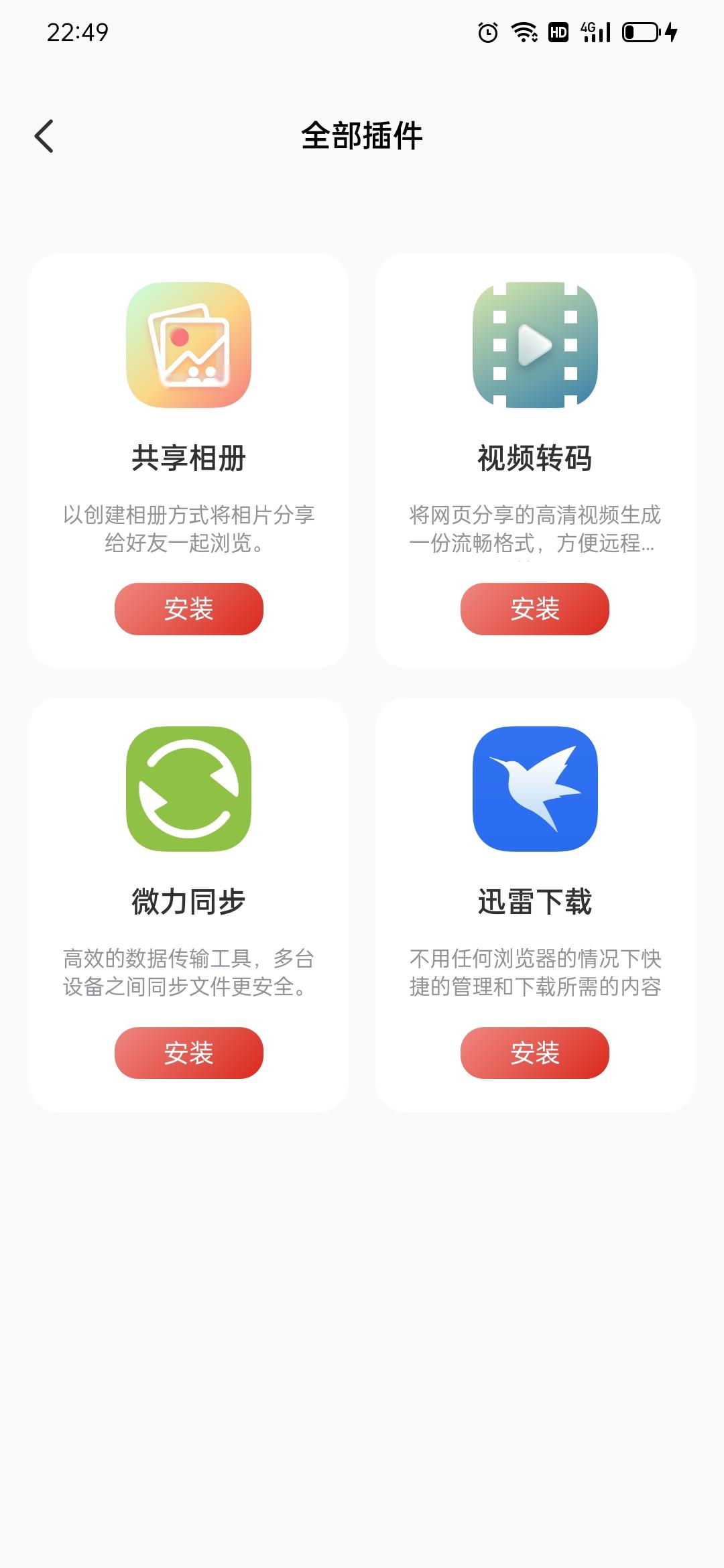
Task: Tap the Wi-Fi icon in the status bar
Action: [x=522, y=30]
